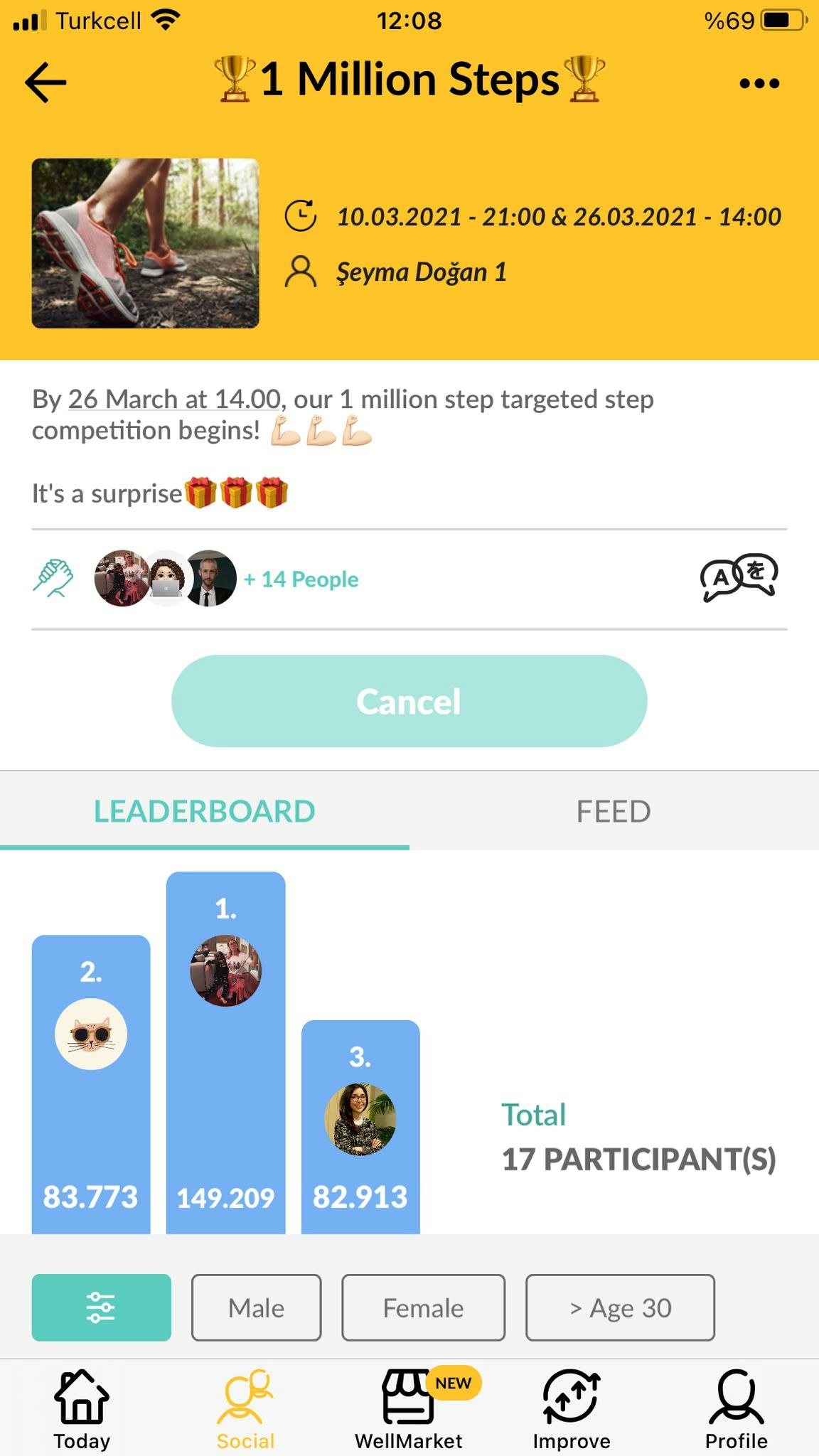
Task: Open the leaderboard filter settings button
Action: pos(101,1307)
